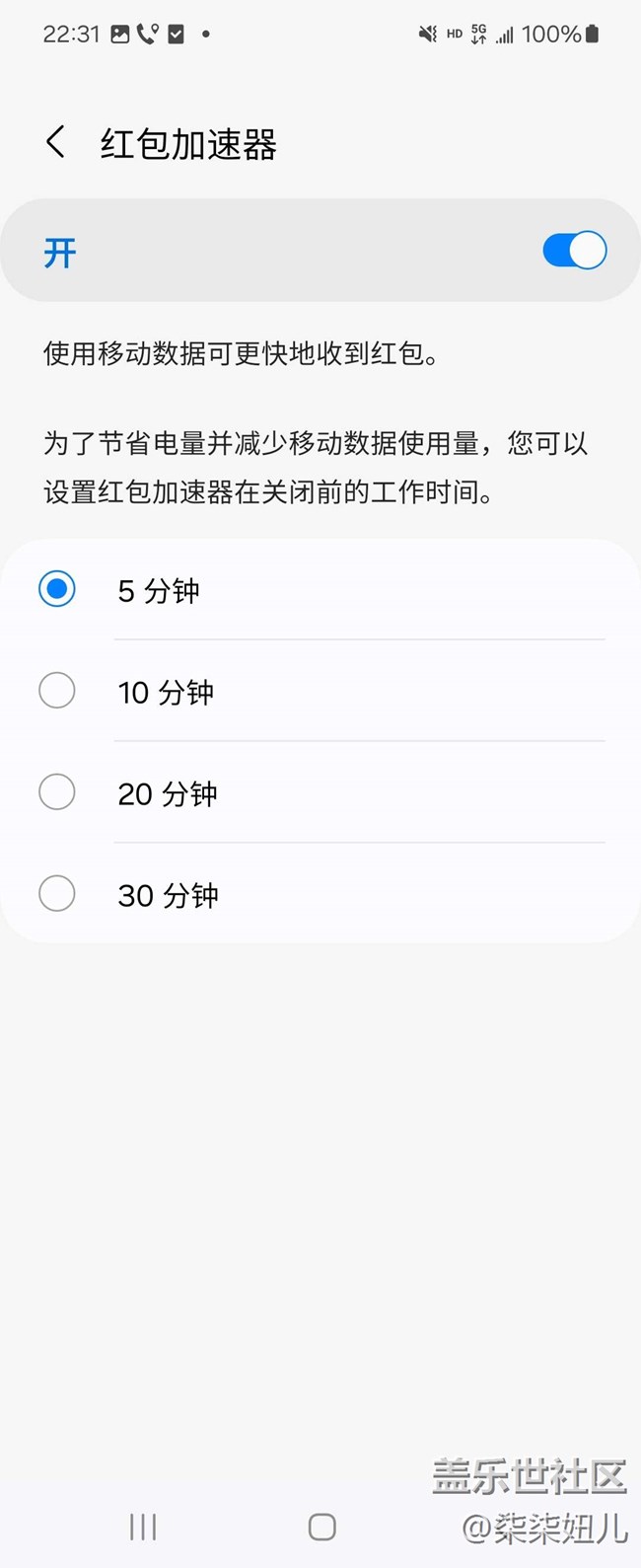Go back from 红包加速器 page
The image size is (641, 1568).
(56, 143)
